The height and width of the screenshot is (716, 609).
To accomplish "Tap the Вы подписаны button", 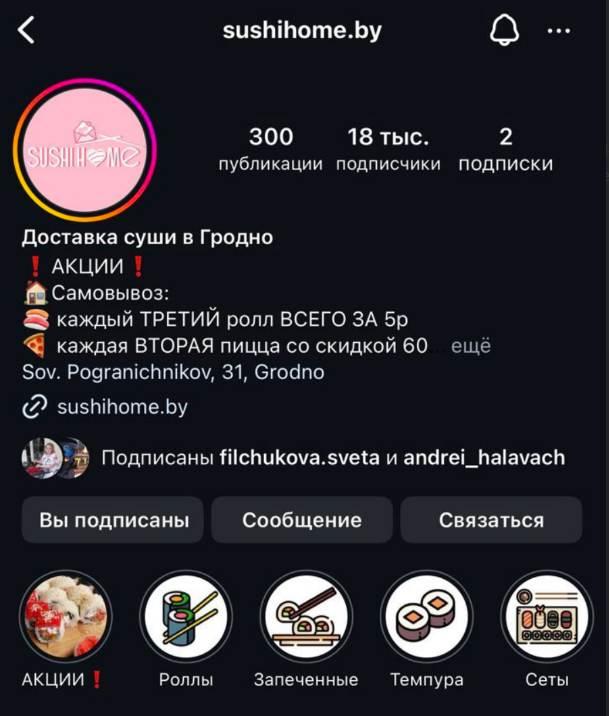I will pos(113,520).
